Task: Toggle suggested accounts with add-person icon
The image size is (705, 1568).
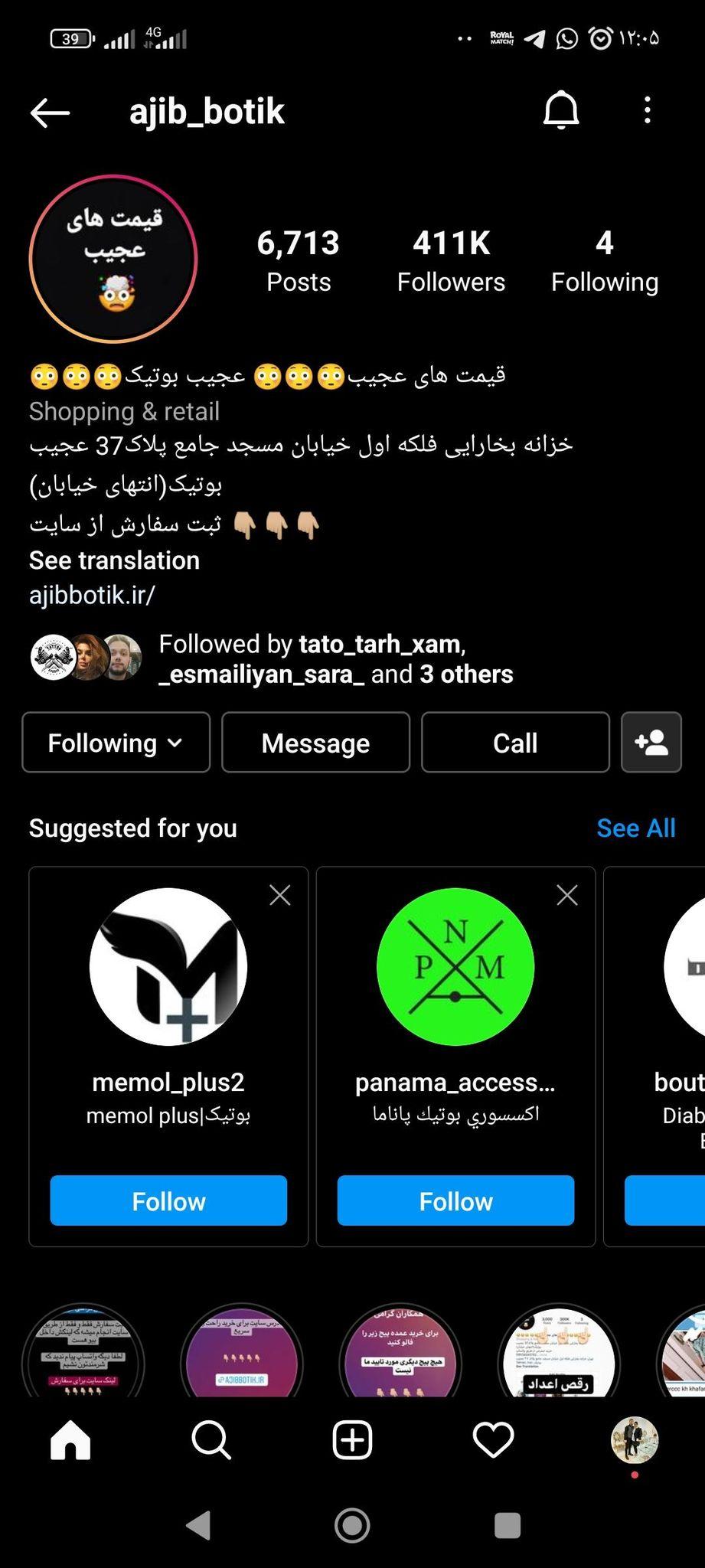Action: [651, 743]
